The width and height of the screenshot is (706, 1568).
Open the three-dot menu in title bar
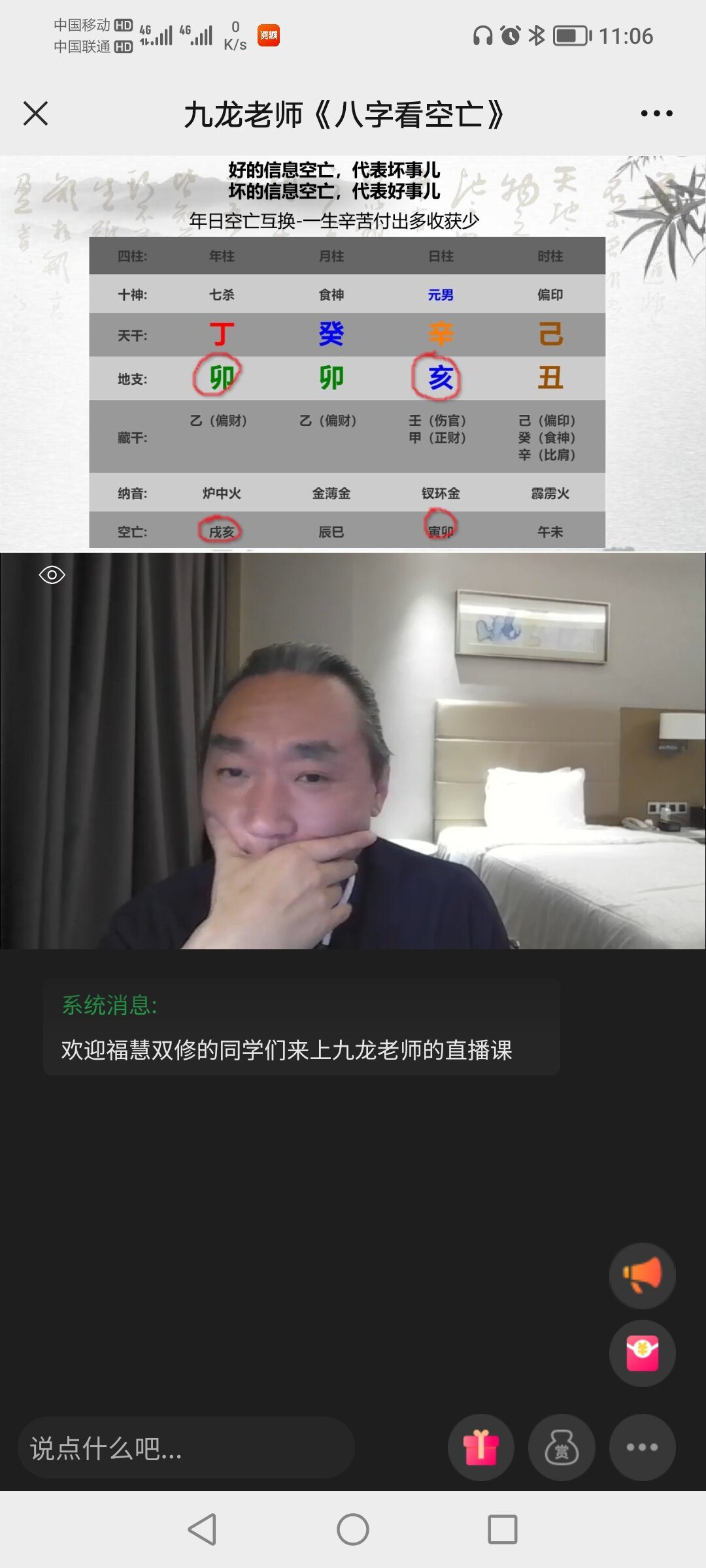coord(656,114)
